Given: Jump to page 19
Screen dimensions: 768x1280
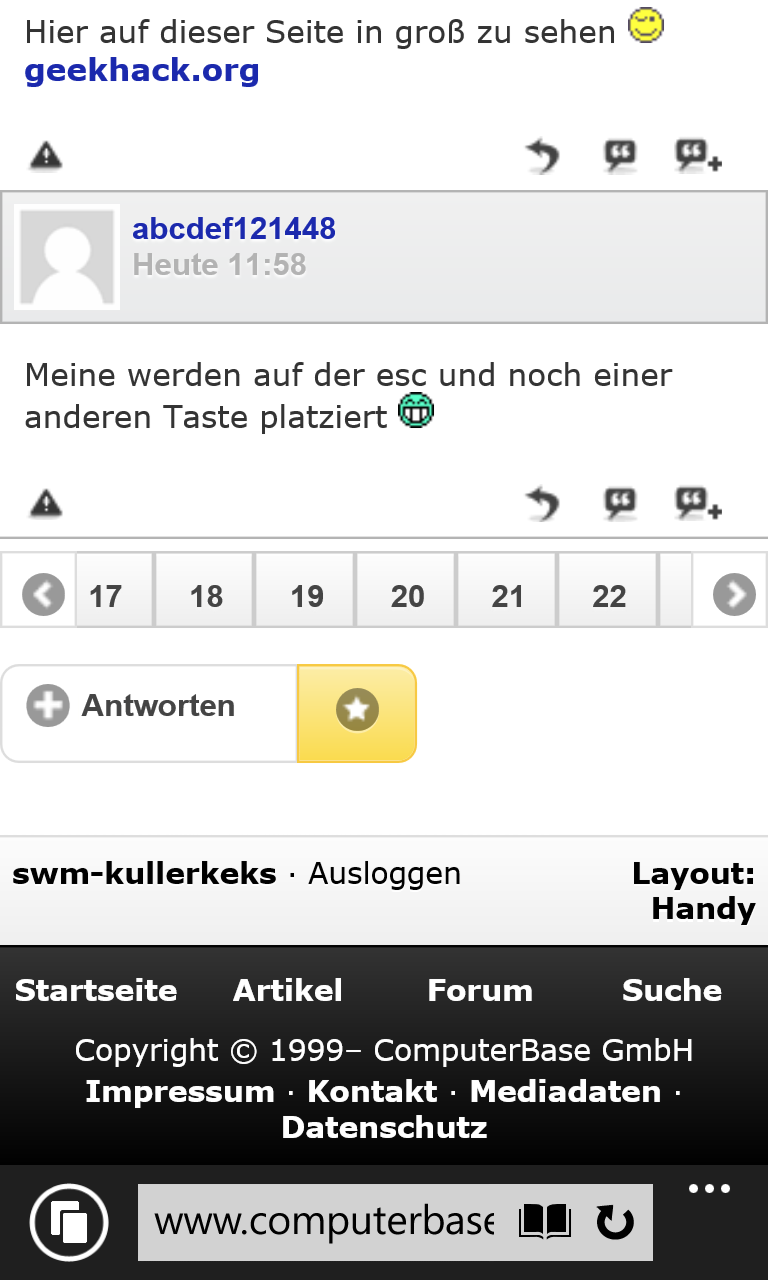Looking at the screenshot, I should tap(307, 596).
